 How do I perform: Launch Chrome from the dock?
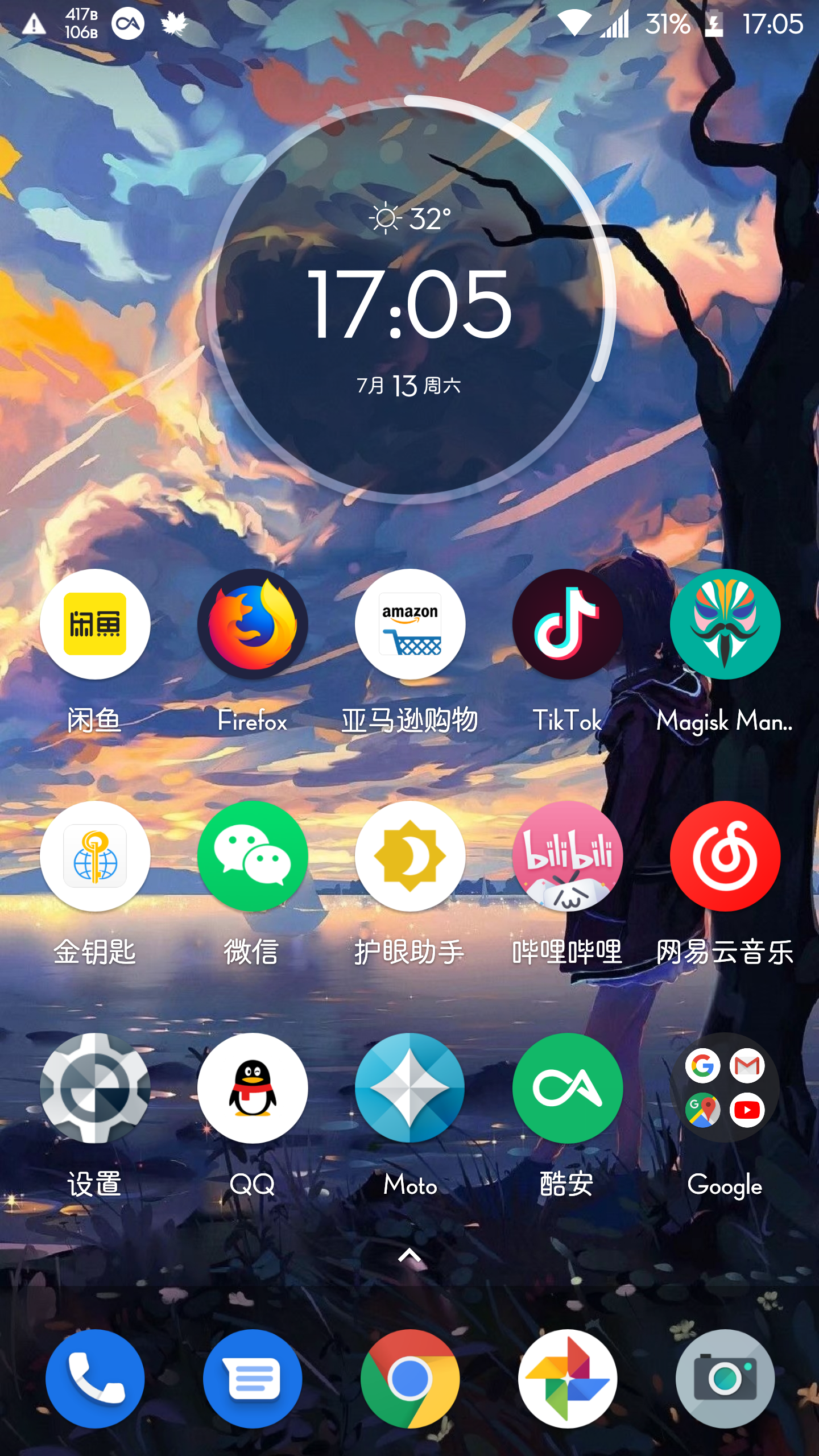point(410,1379)
